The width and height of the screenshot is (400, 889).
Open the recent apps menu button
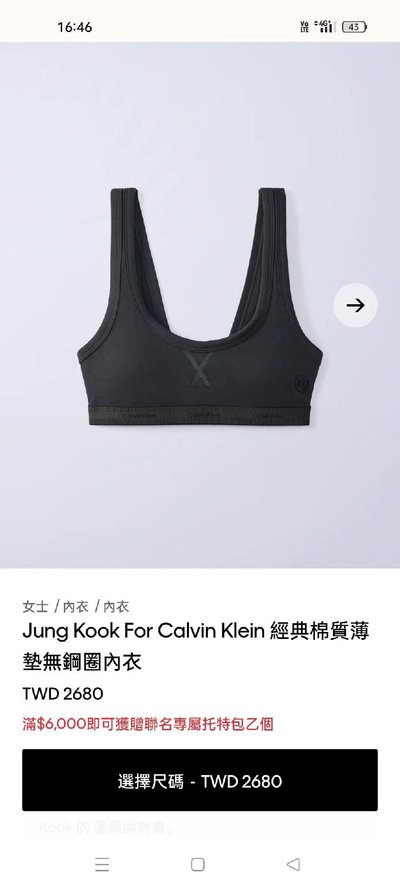tap(102, 864)
